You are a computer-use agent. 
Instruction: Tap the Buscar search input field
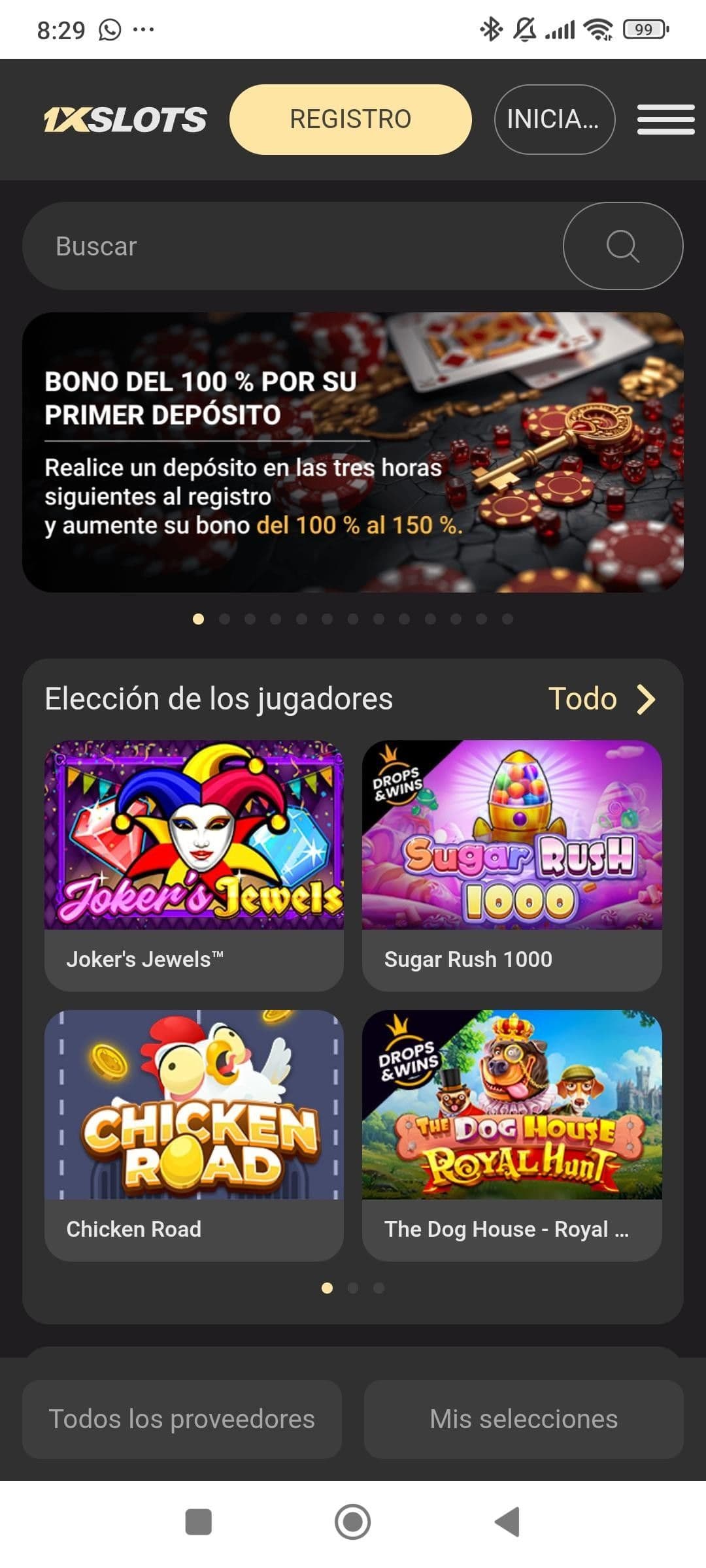tap(261, 247)
